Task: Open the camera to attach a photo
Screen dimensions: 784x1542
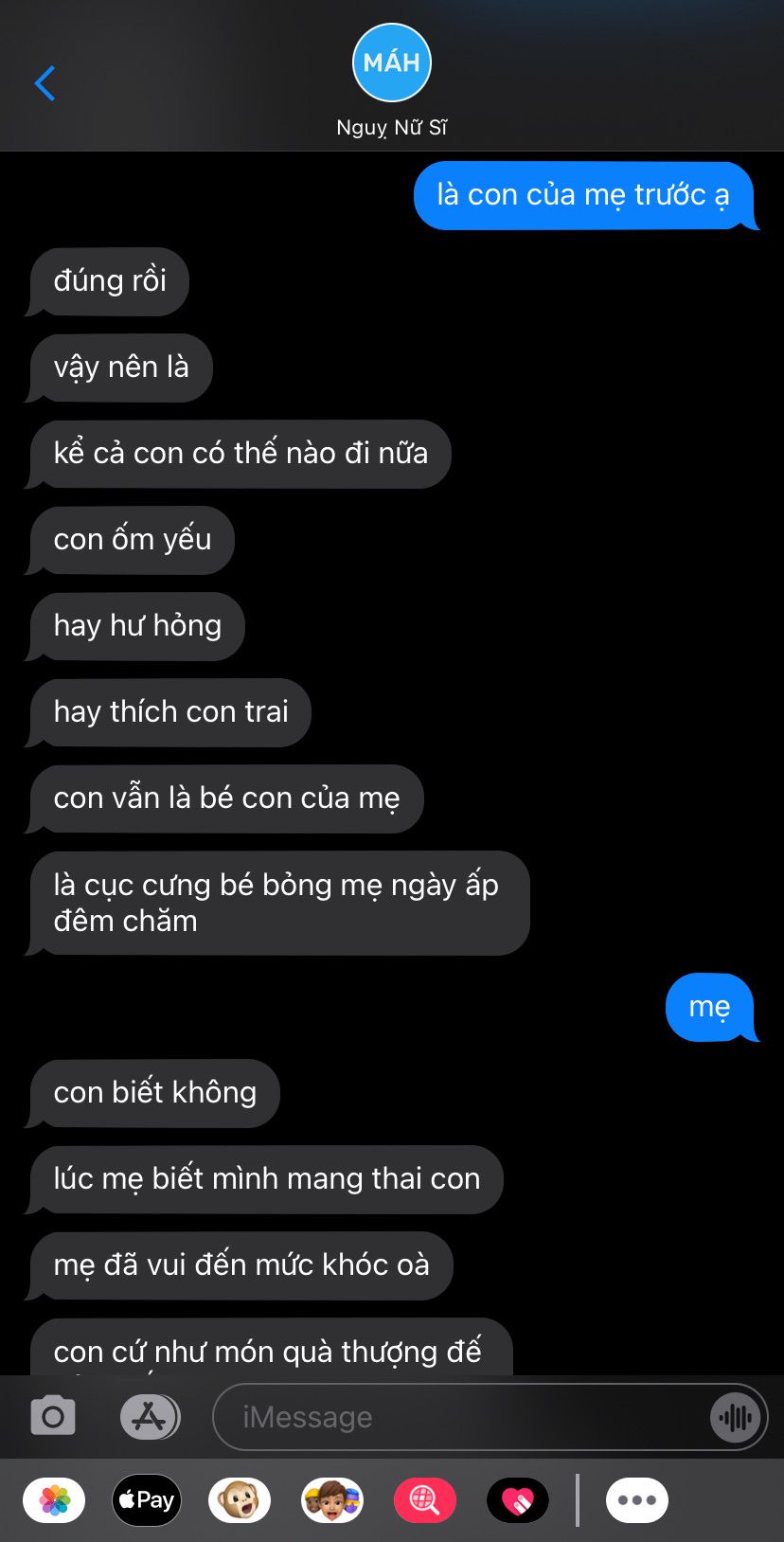Action: point(53,1417)
